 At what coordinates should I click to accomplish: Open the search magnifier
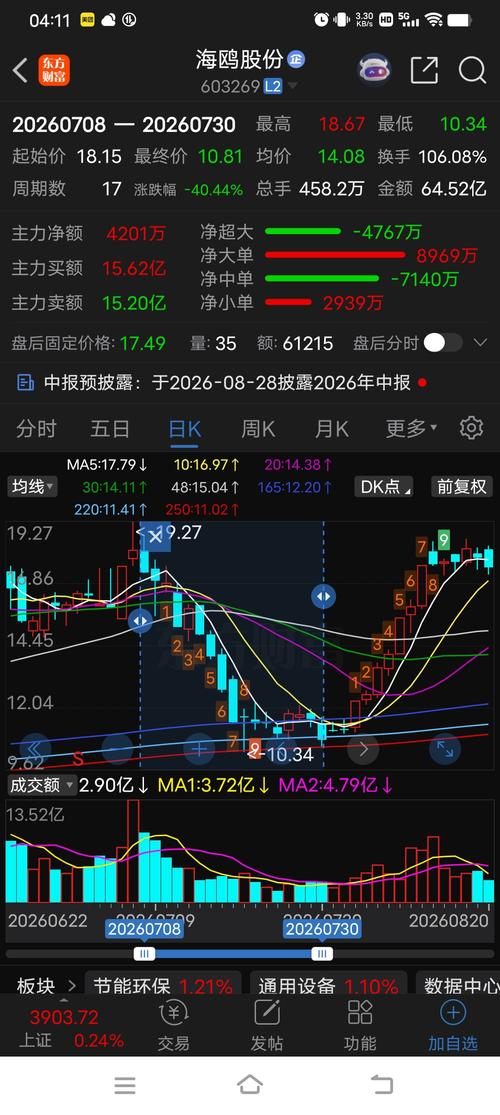[x=472, y=70]
